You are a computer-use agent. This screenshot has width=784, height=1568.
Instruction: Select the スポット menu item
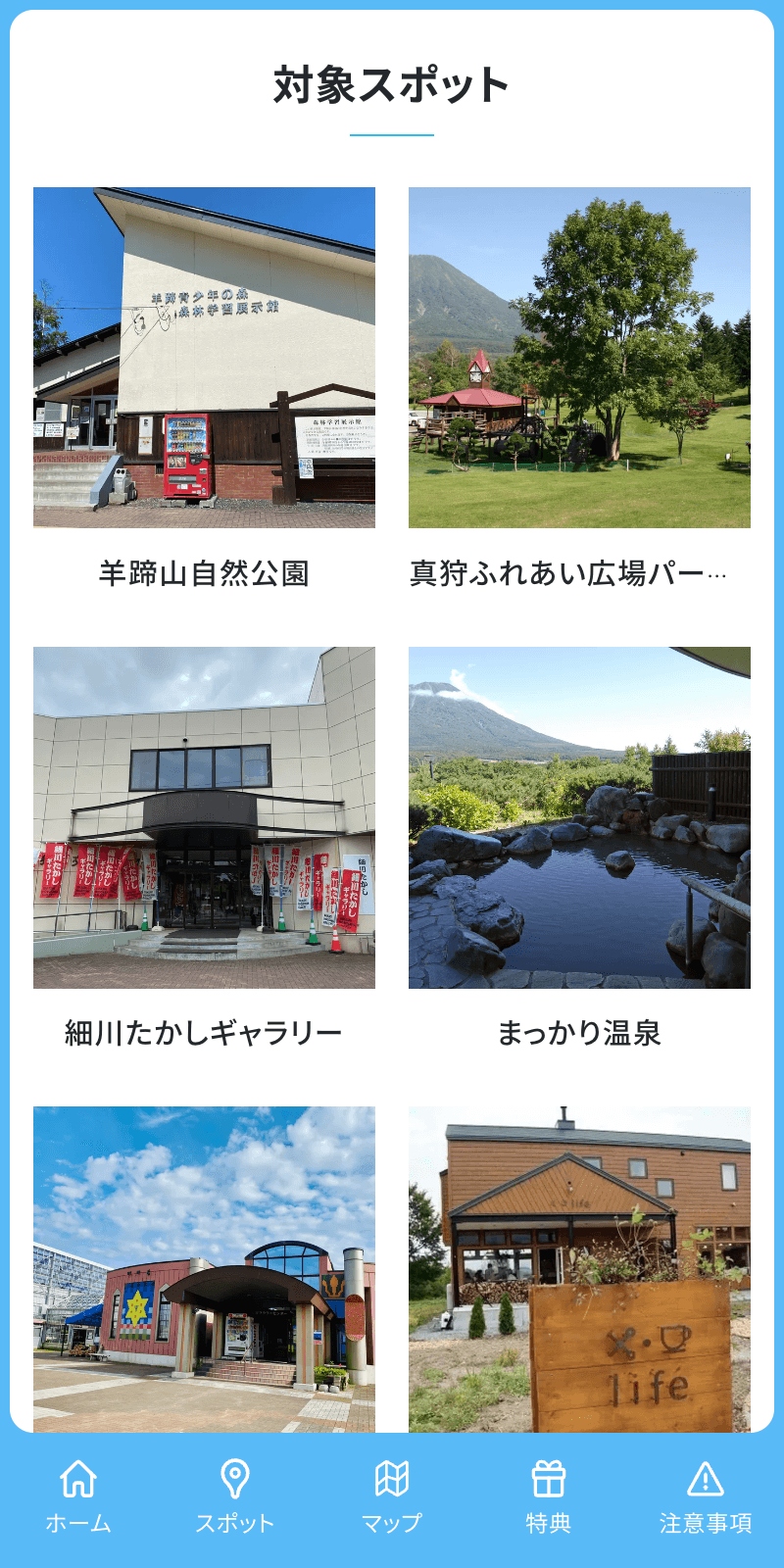235,1497
